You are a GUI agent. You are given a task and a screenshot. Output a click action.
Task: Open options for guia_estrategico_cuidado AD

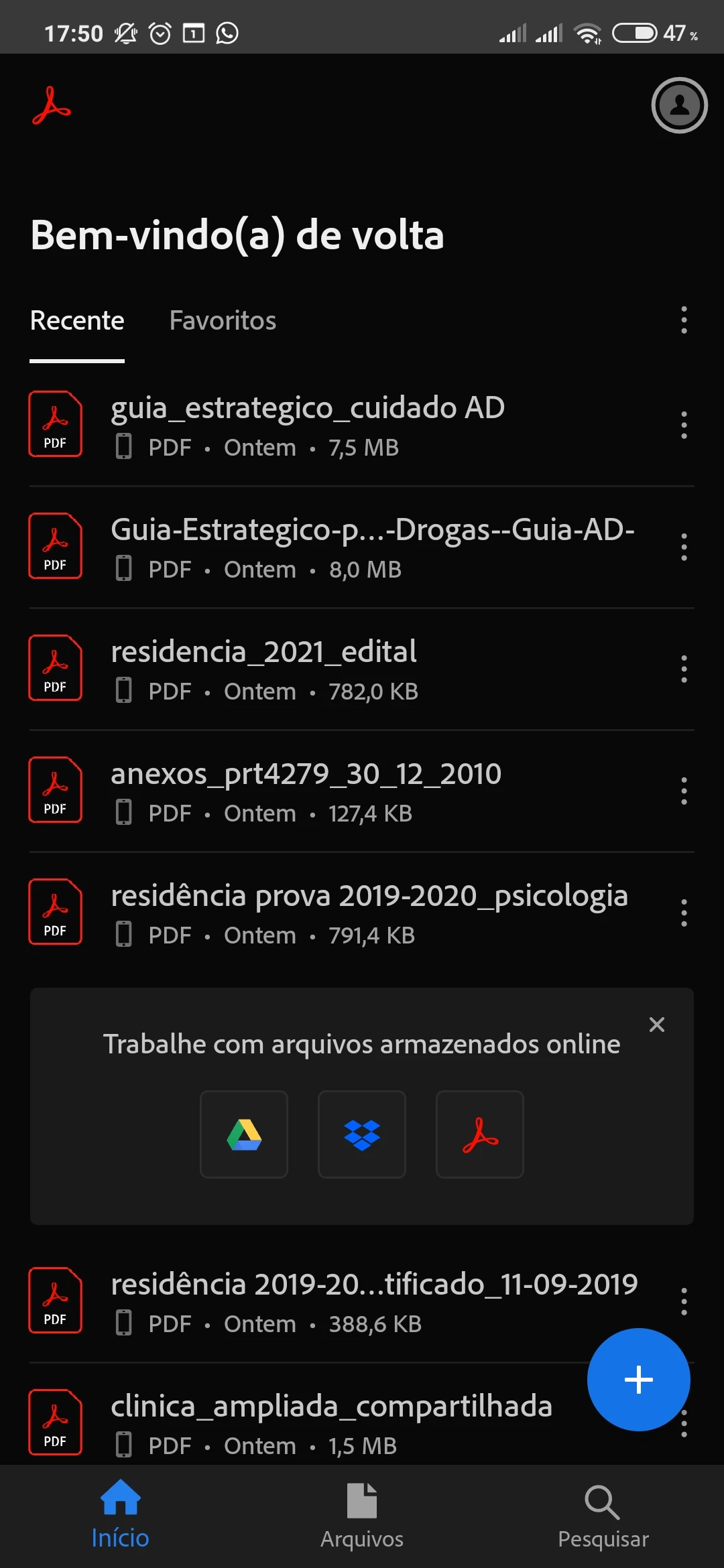[x=684, y=426]
